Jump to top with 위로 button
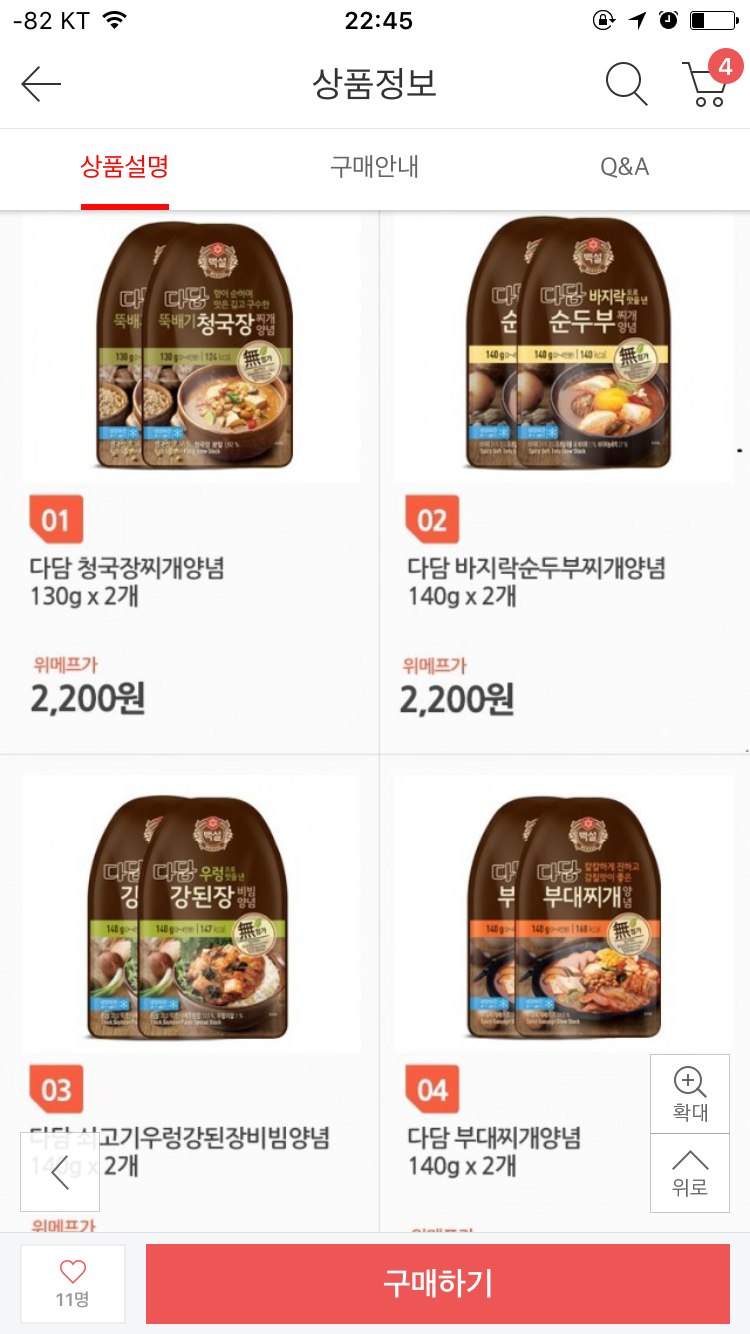This screenshot has height=1334, width=750. pos(690,1173)
